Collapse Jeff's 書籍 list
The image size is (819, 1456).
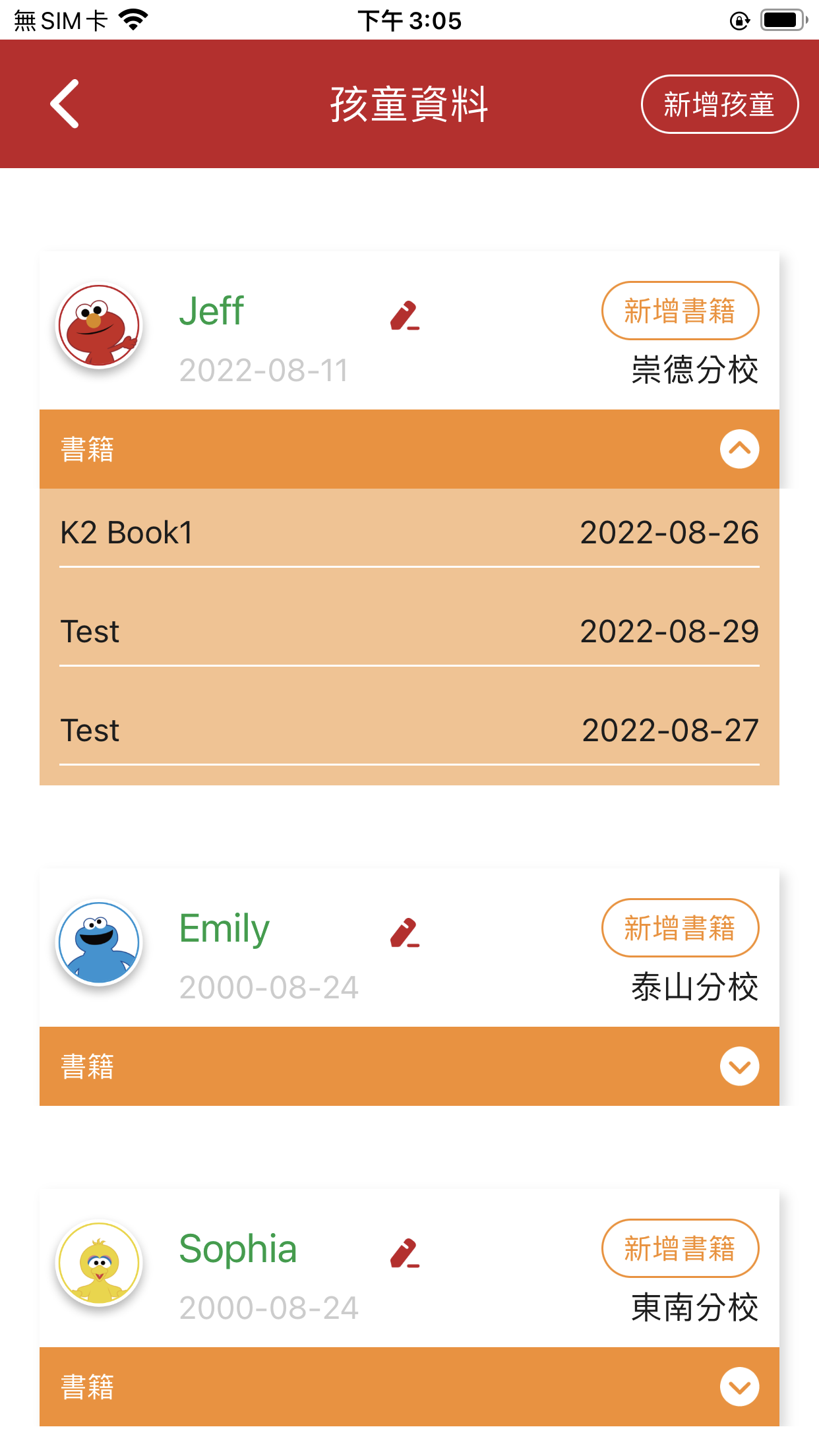point(739,449)
